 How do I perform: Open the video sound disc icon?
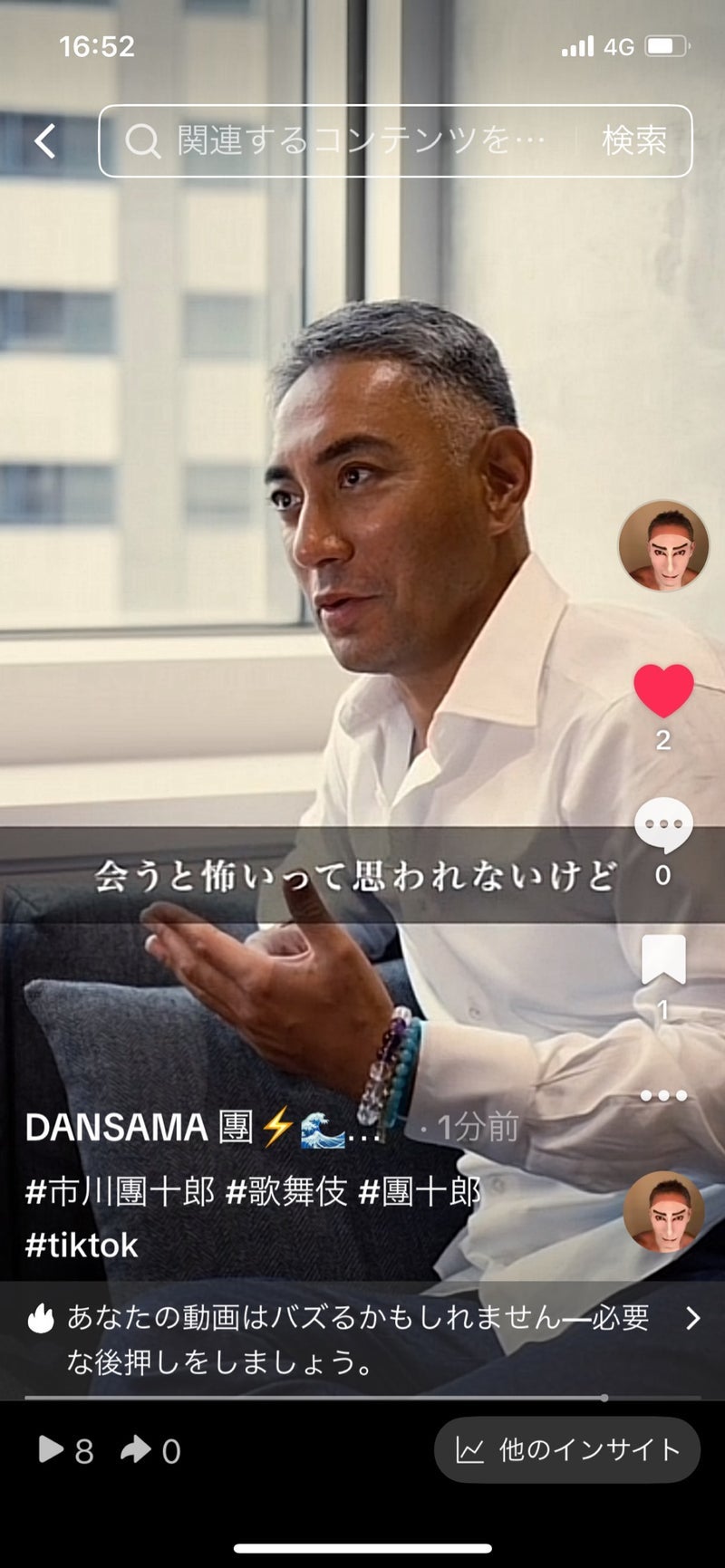663,1212
